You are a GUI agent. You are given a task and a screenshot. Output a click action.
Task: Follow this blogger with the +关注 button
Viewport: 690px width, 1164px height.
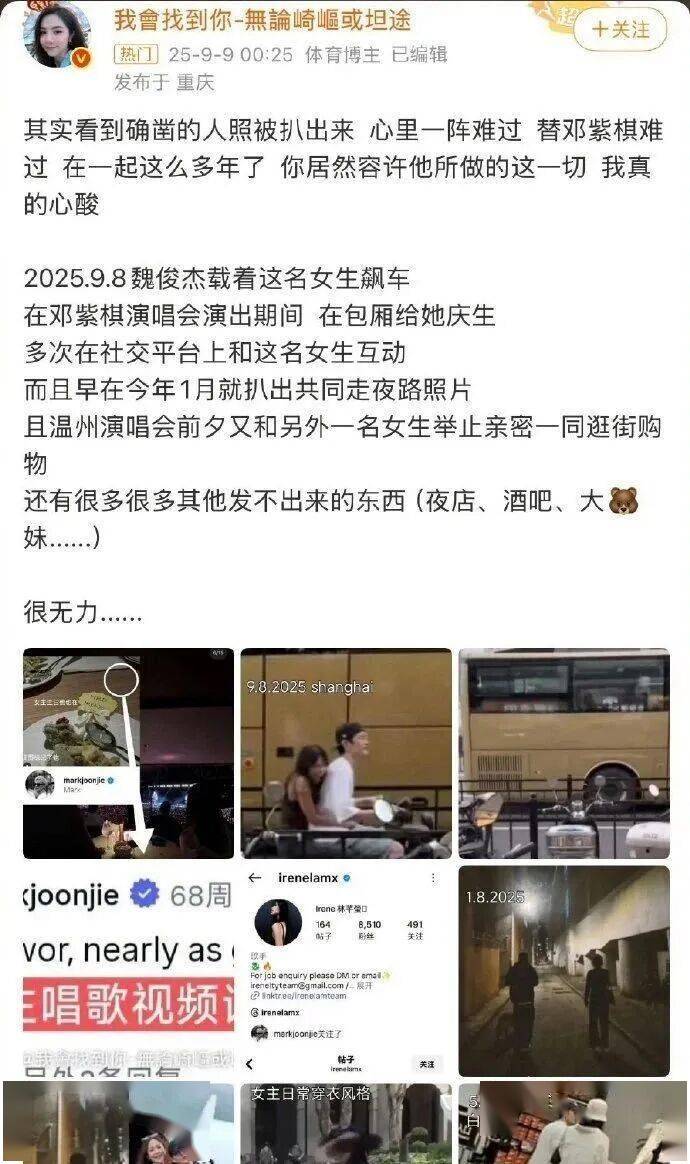coord(620,29)
